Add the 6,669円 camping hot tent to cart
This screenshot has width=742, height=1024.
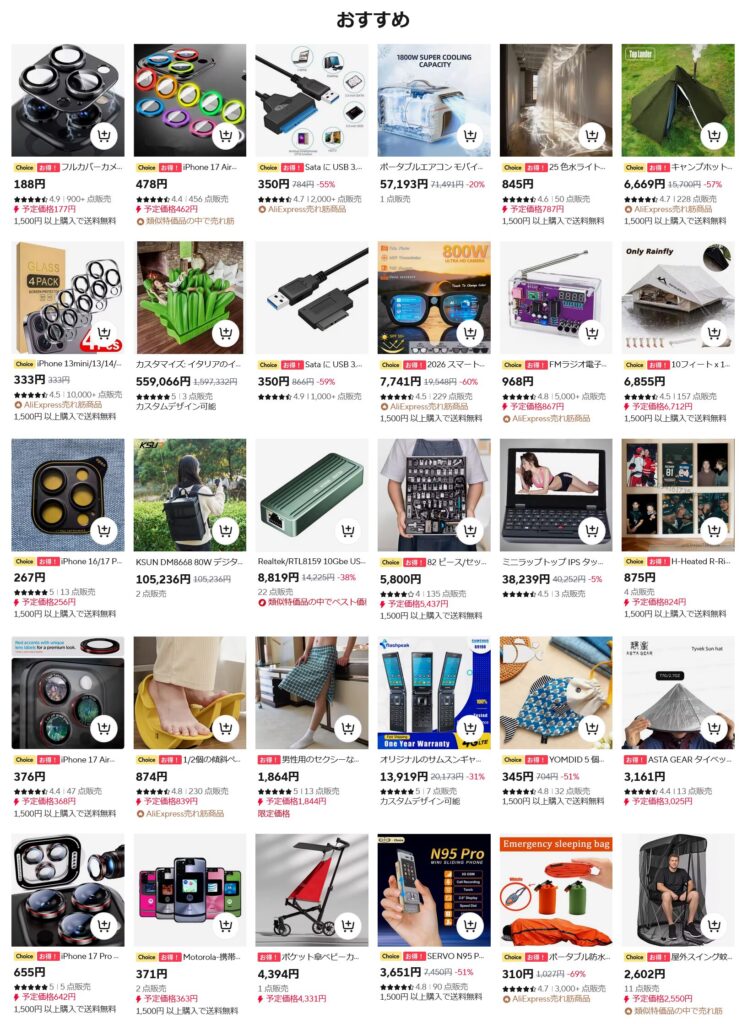pyautogui.click(x=714, y=136)
